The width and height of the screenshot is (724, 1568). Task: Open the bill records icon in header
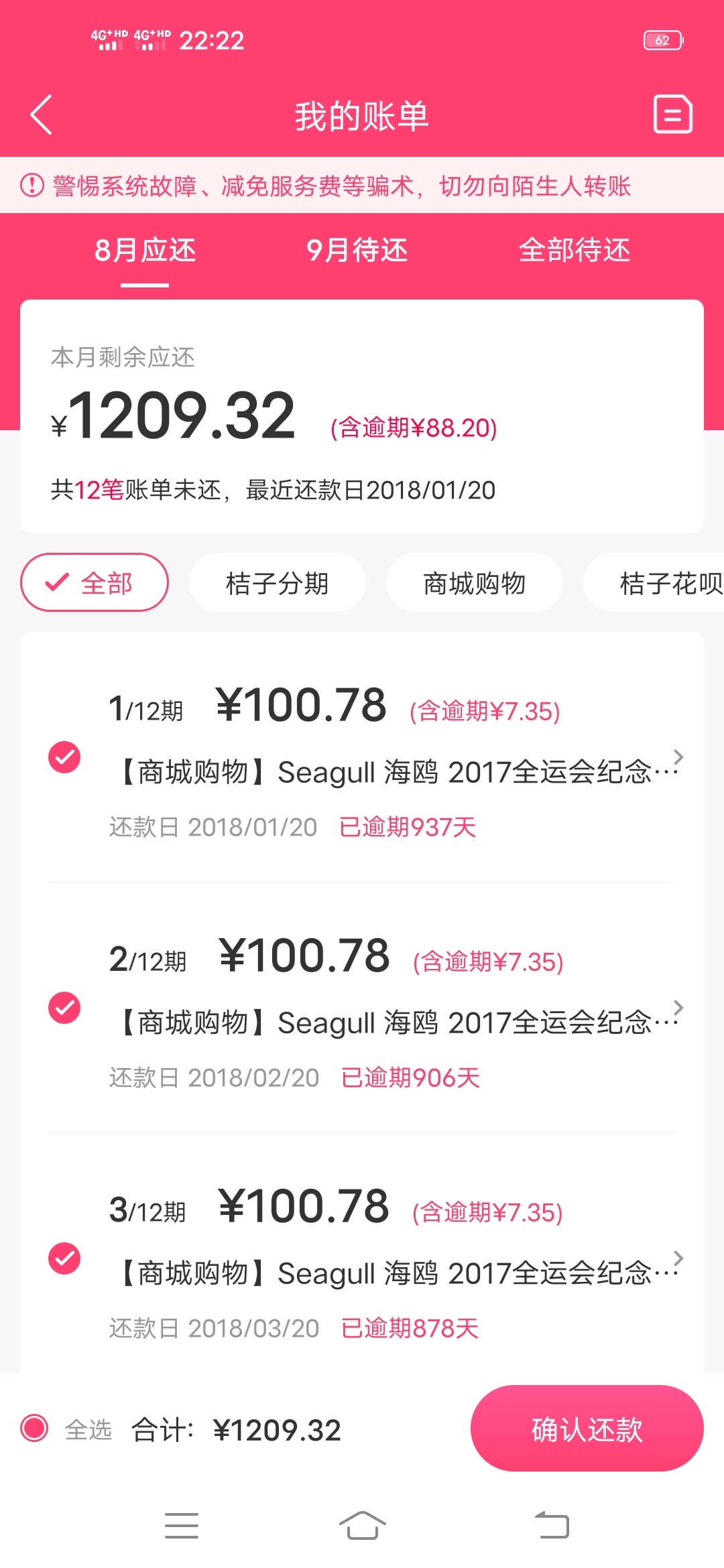click(x=672, y=115)
